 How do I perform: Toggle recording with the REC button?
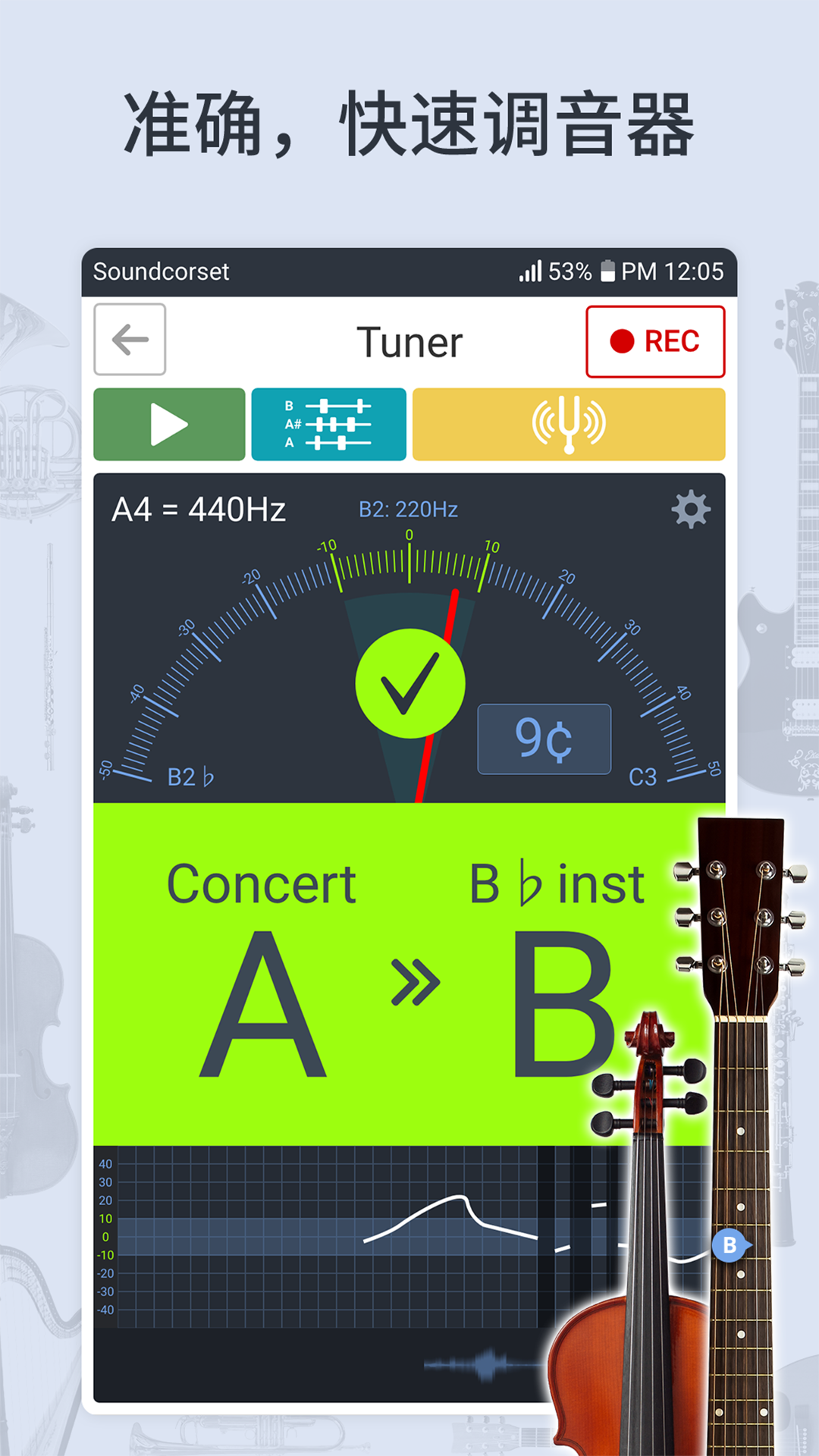pos(654,341)
